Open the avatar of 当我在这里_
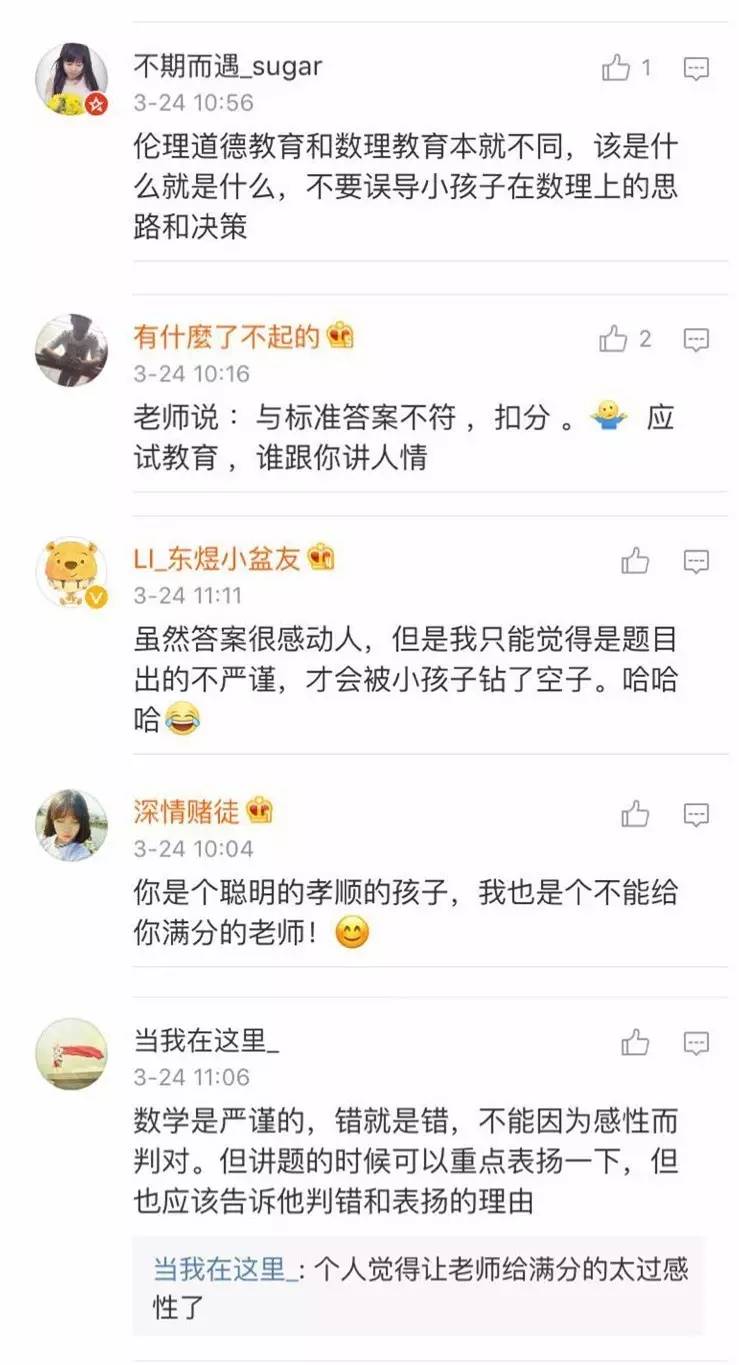The height and width of the screenshot is (1365, 739). tap(71, 1054)
